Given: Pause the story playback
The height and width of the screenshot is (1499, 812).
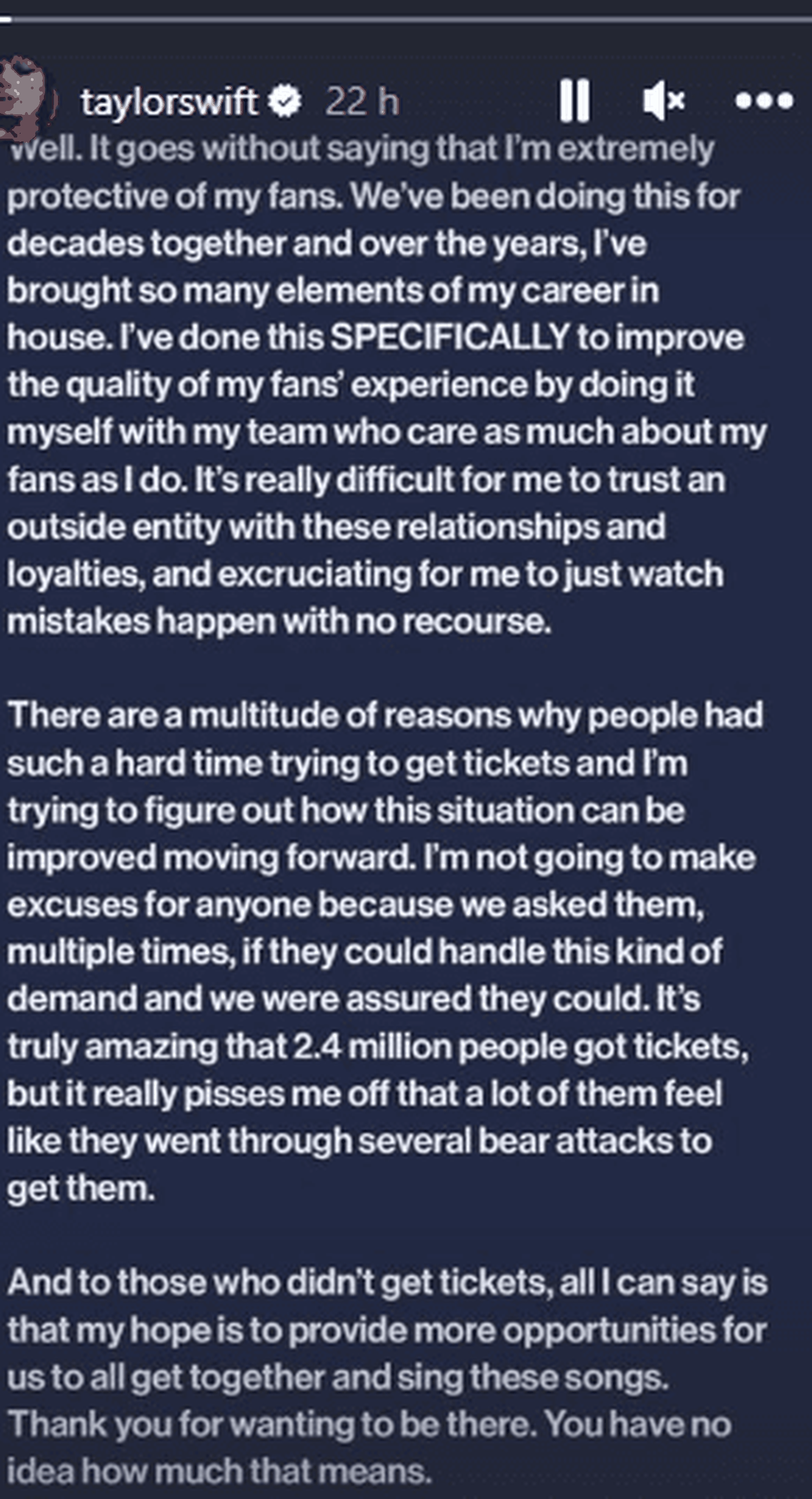Looking at the screenshot, I should coord(574,101).
